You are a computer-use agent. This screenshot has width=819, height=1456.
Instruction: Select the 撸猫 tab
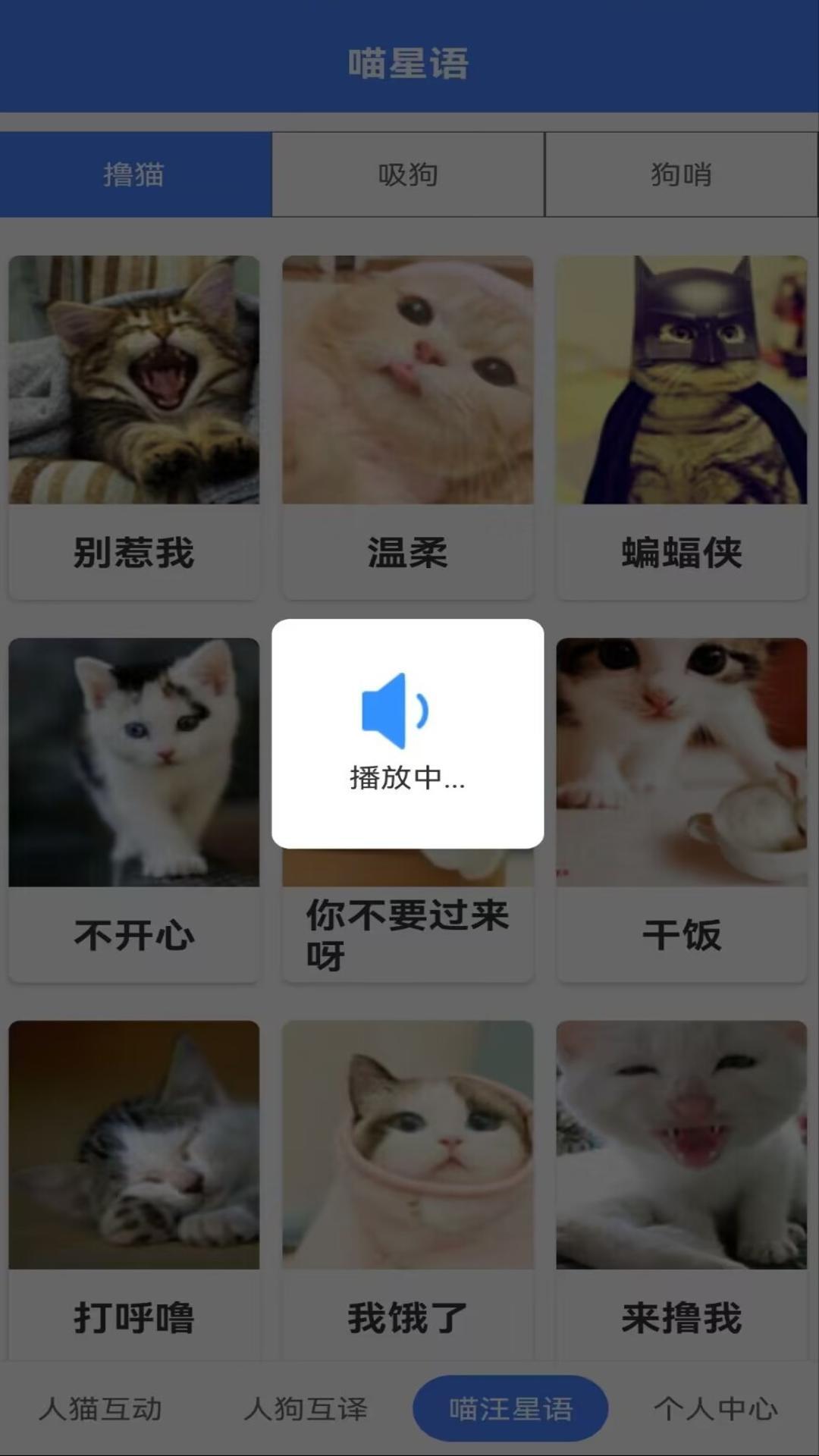click(134, 173)
